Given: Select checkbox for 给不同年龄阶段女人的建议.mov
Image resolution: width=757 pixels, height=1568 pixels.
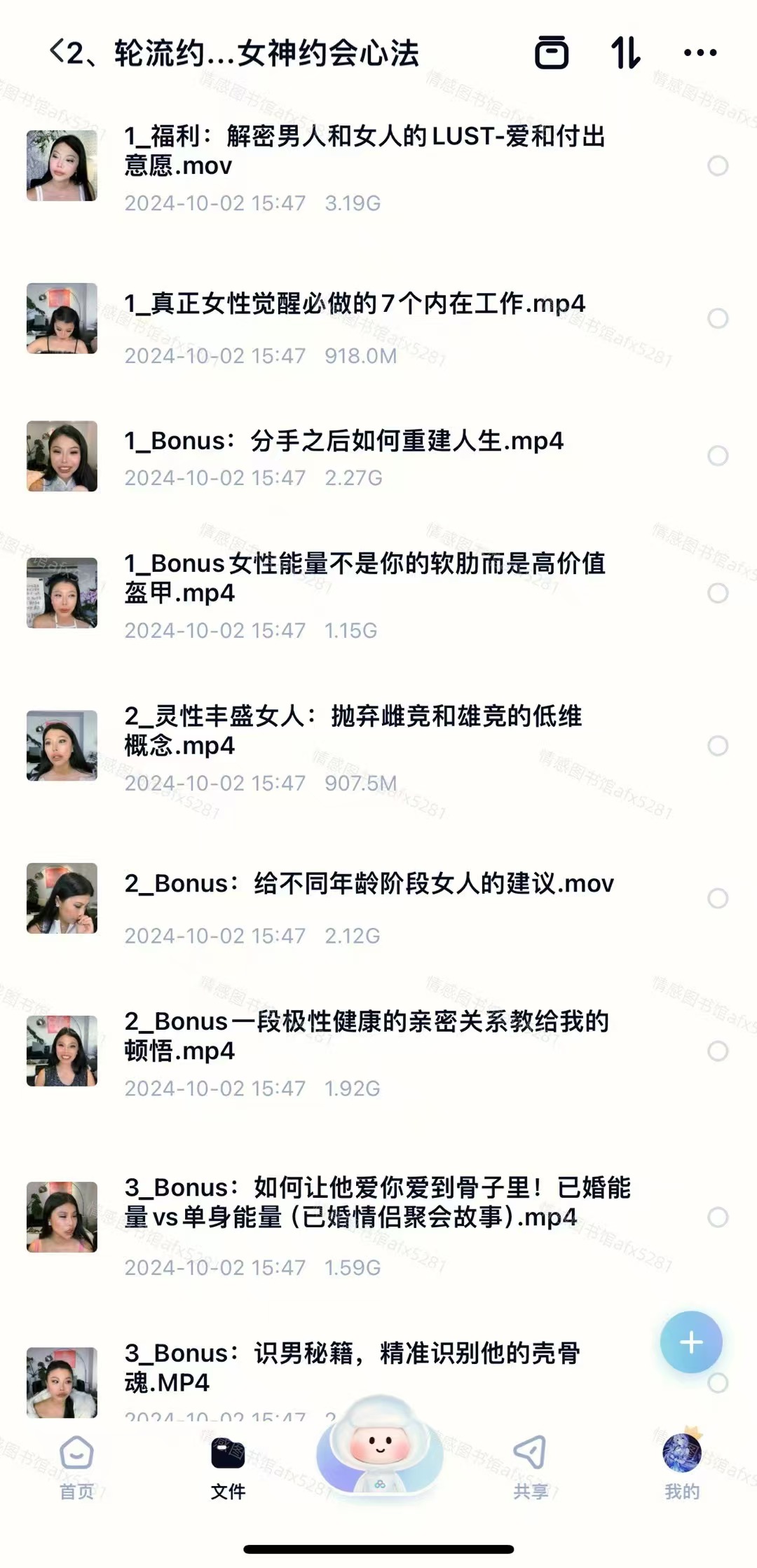Looking at the screenshot, I should click(x=717, y=898).
